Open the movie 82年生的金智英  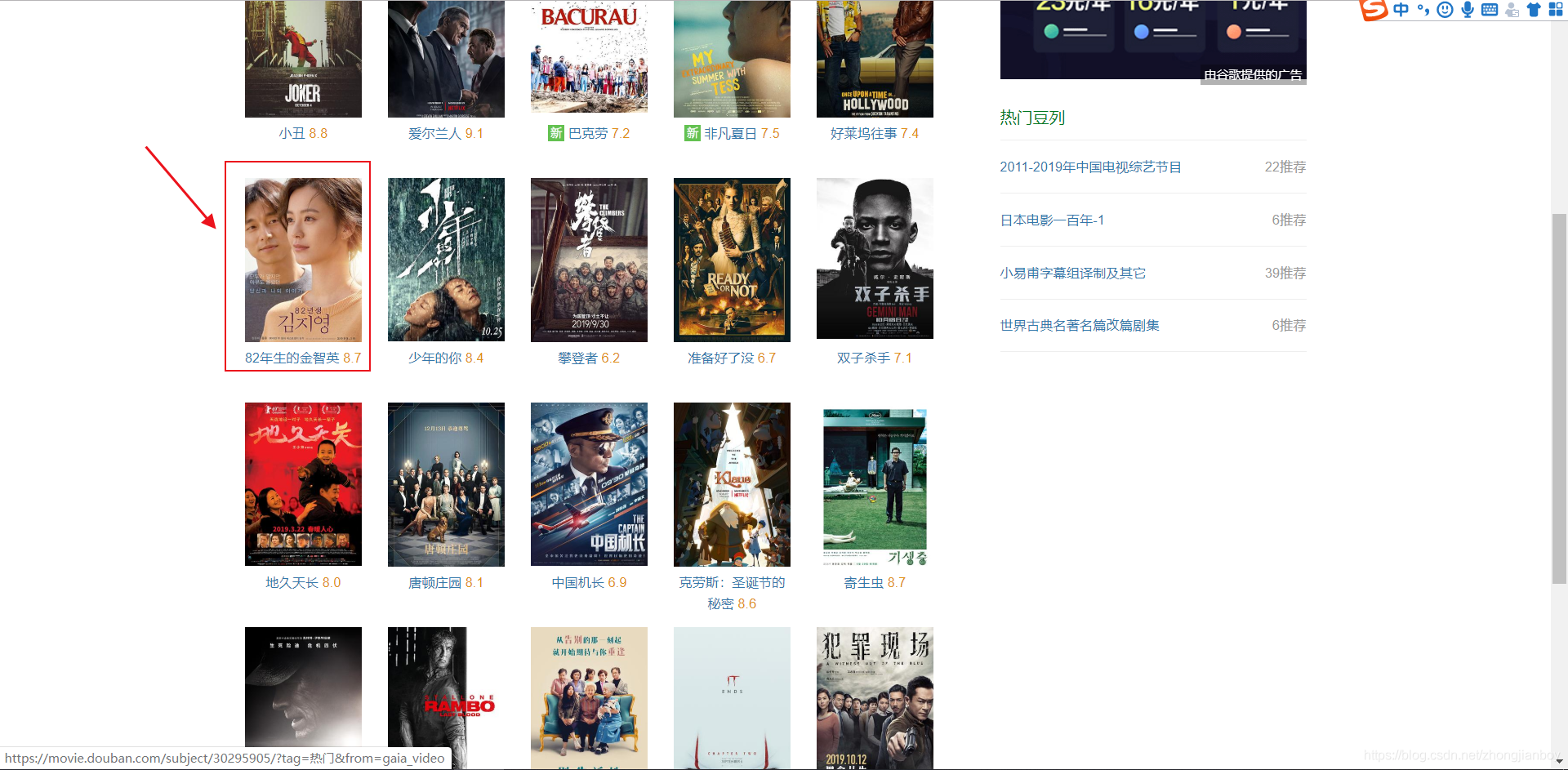[x=303, y=260]
